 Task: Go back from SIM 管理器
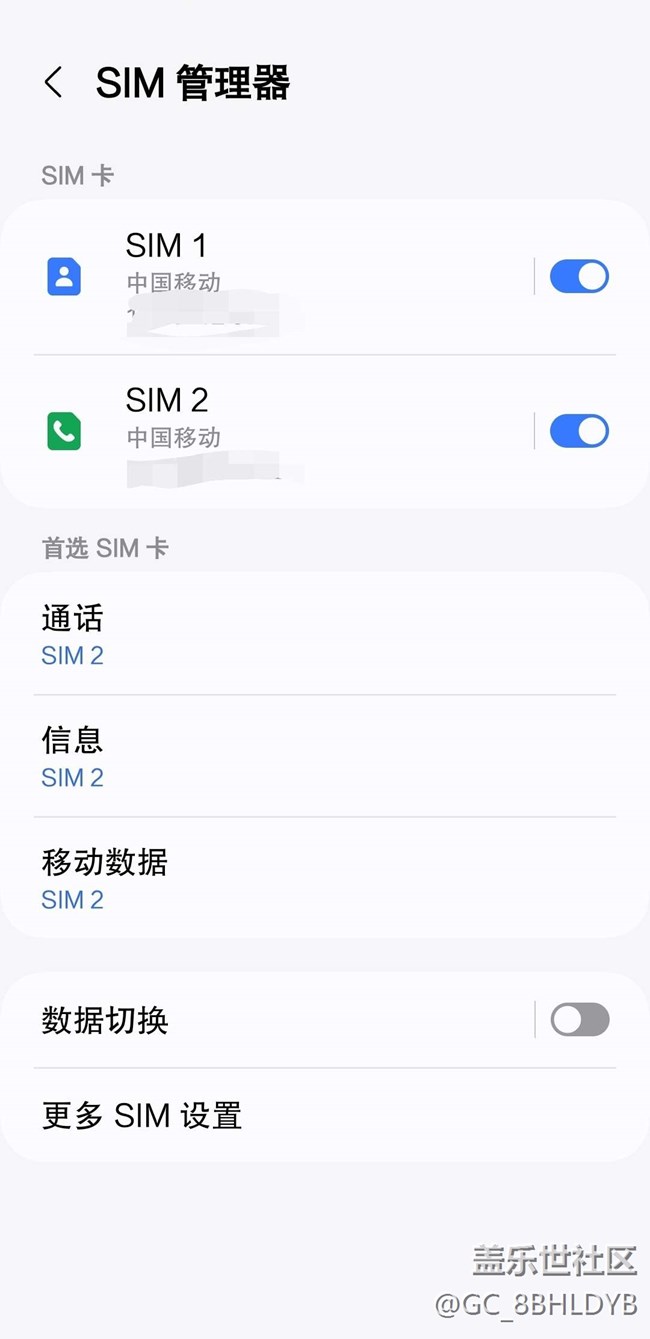tap(54, 83)
